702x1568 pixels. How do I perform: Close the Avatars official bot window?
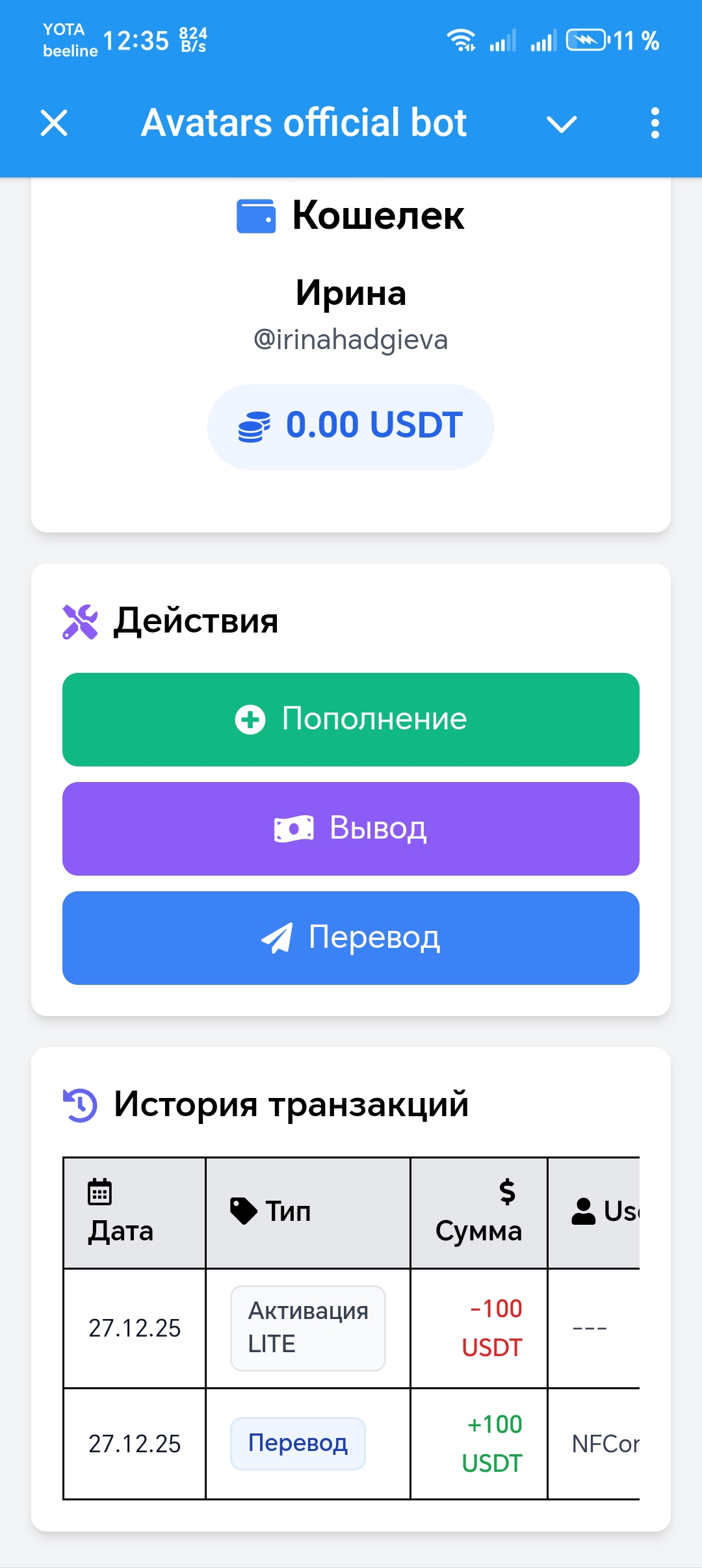[x=54, y=123]
